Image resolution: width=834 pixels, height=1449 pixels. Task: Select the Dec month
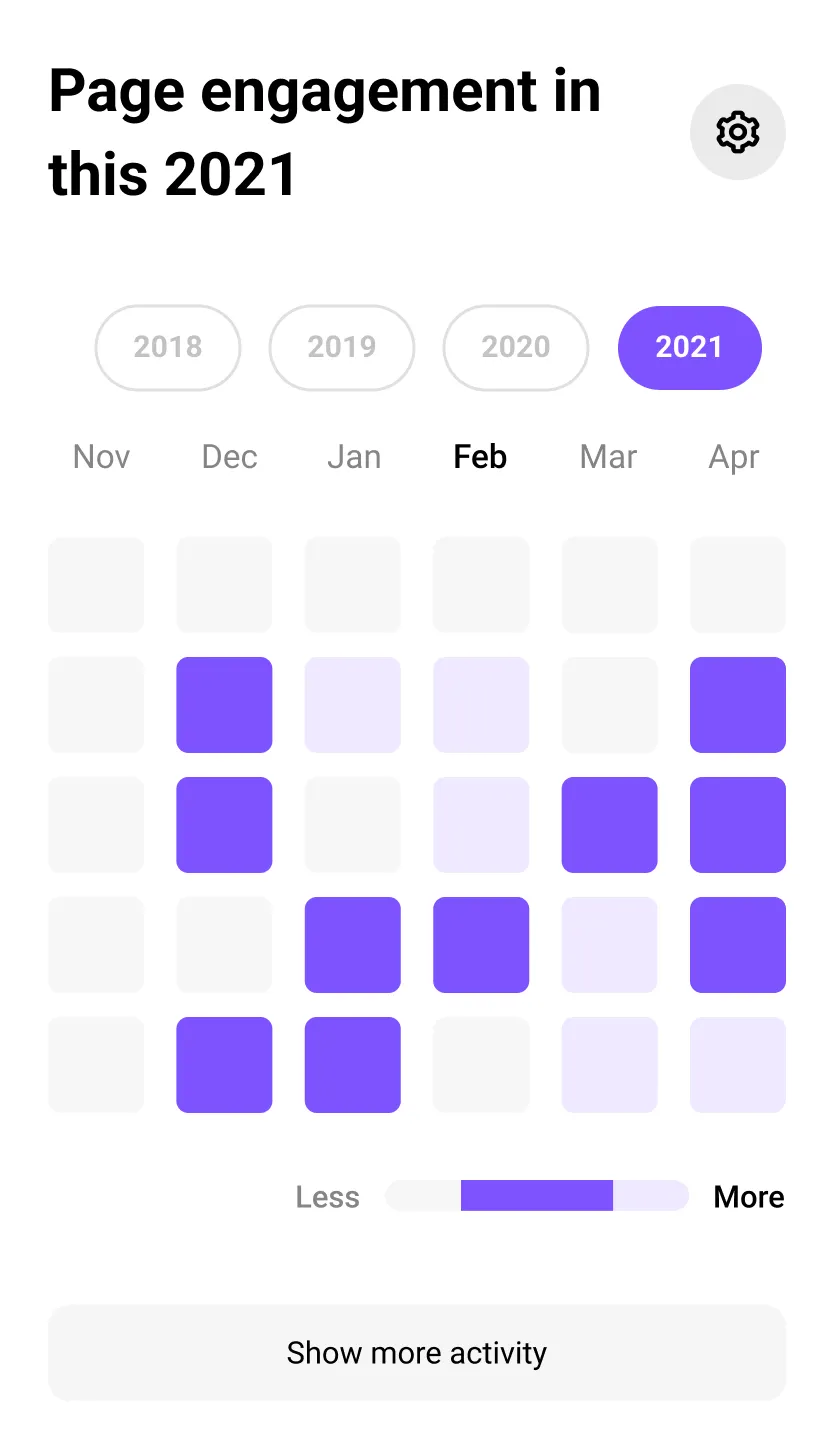[229, 457]
